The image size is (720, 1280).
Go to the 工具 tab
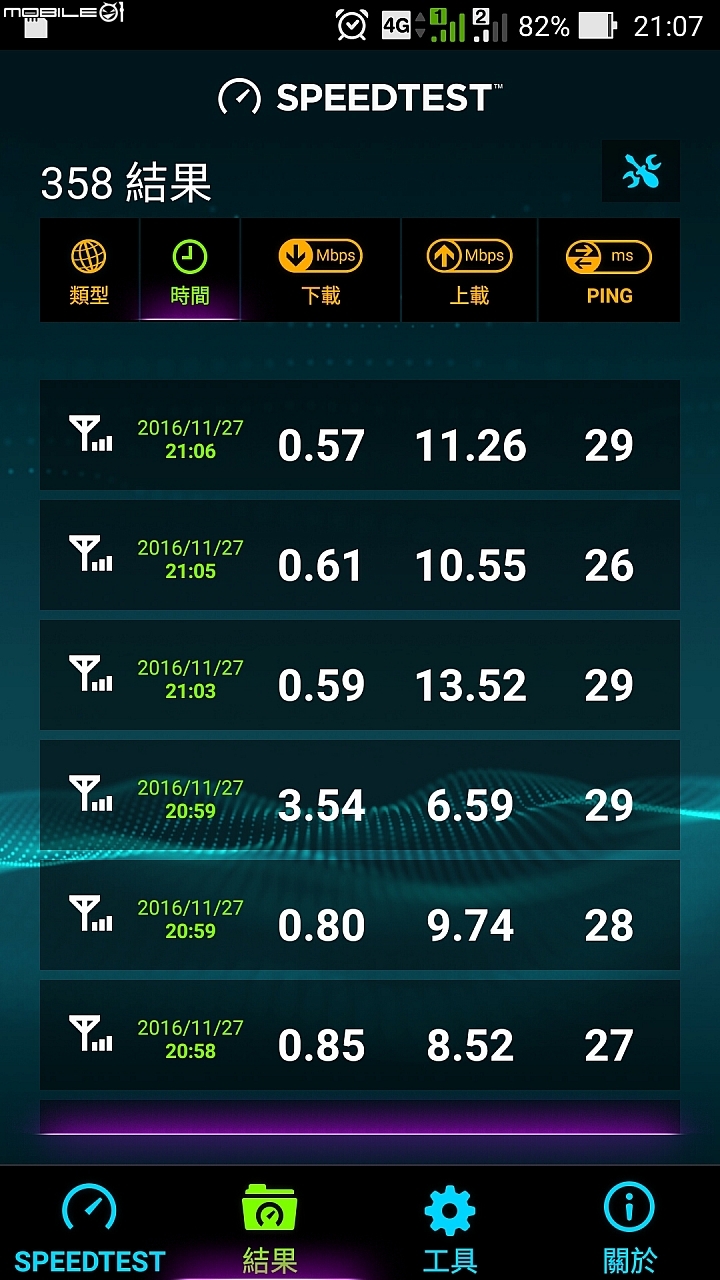point(450,1227)
